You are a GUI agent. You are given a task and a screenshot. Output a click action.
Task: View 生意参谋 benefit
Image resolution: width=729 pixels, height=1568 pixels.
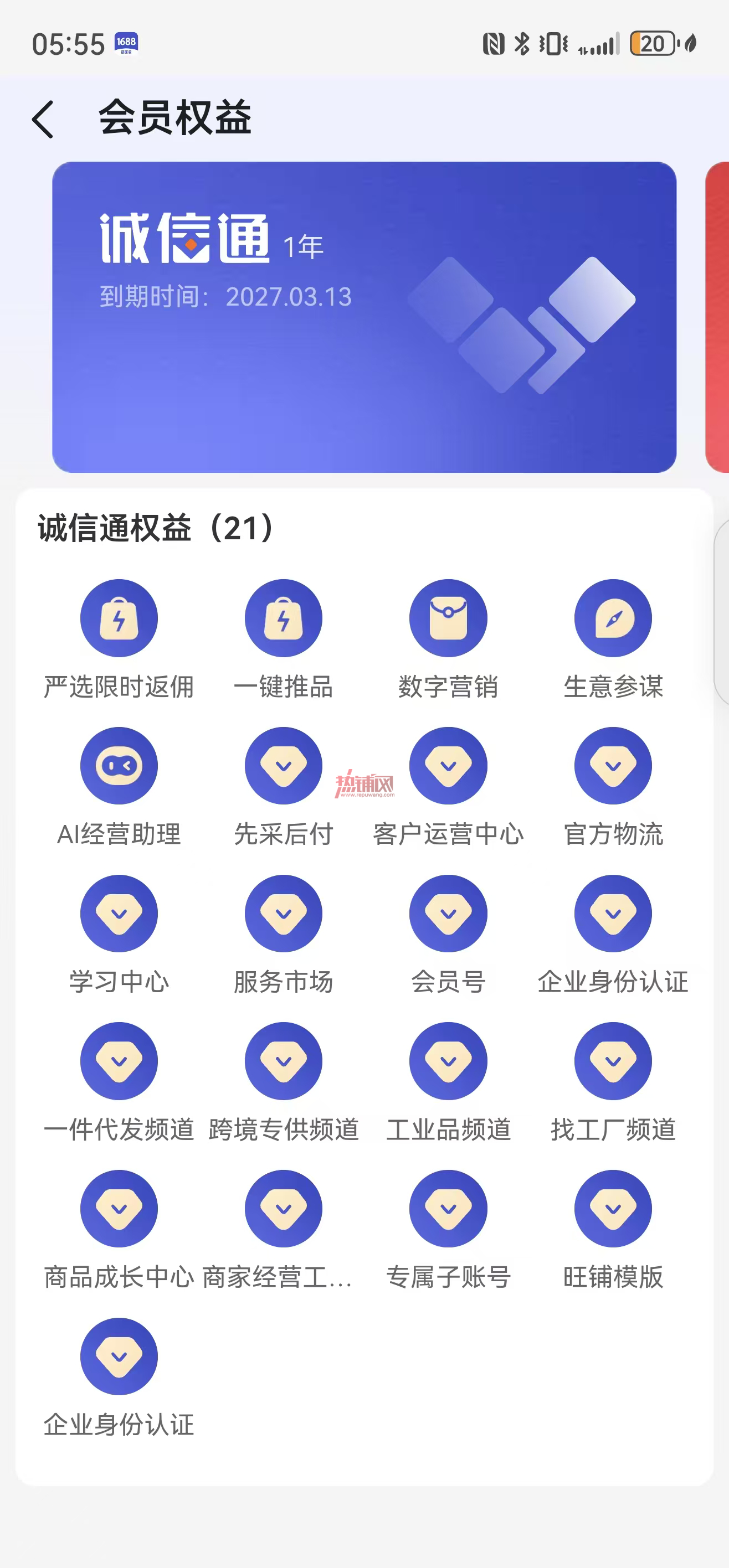coord(613,639)
